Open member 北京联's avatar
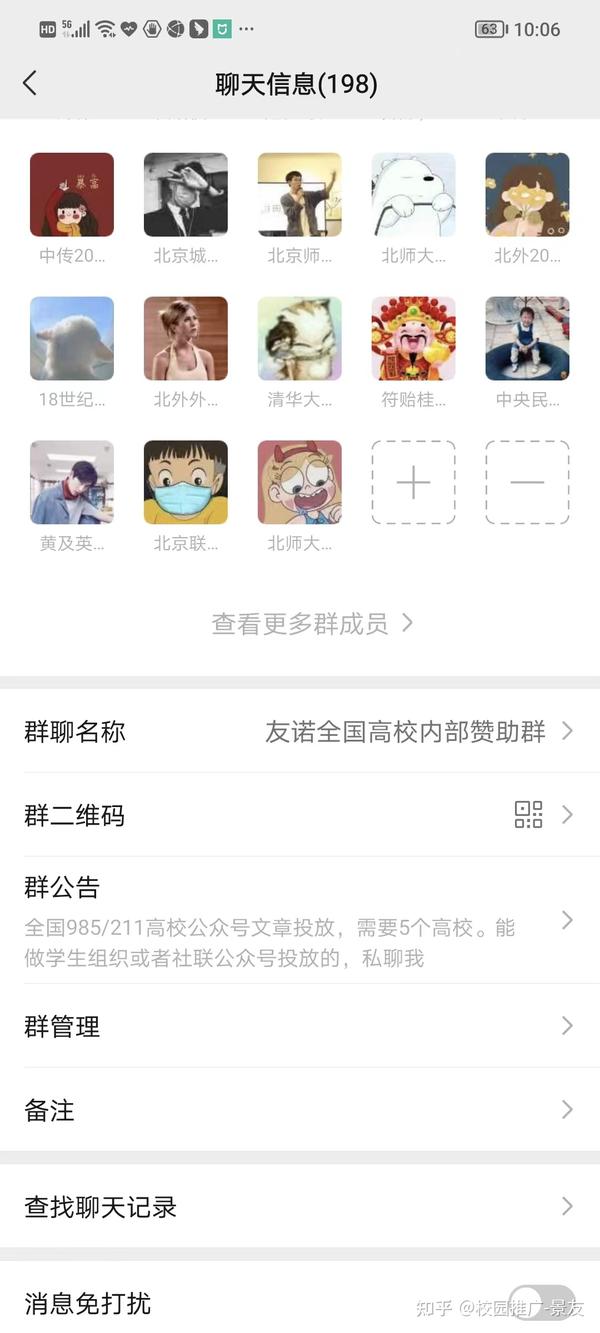 pos(186,483)
